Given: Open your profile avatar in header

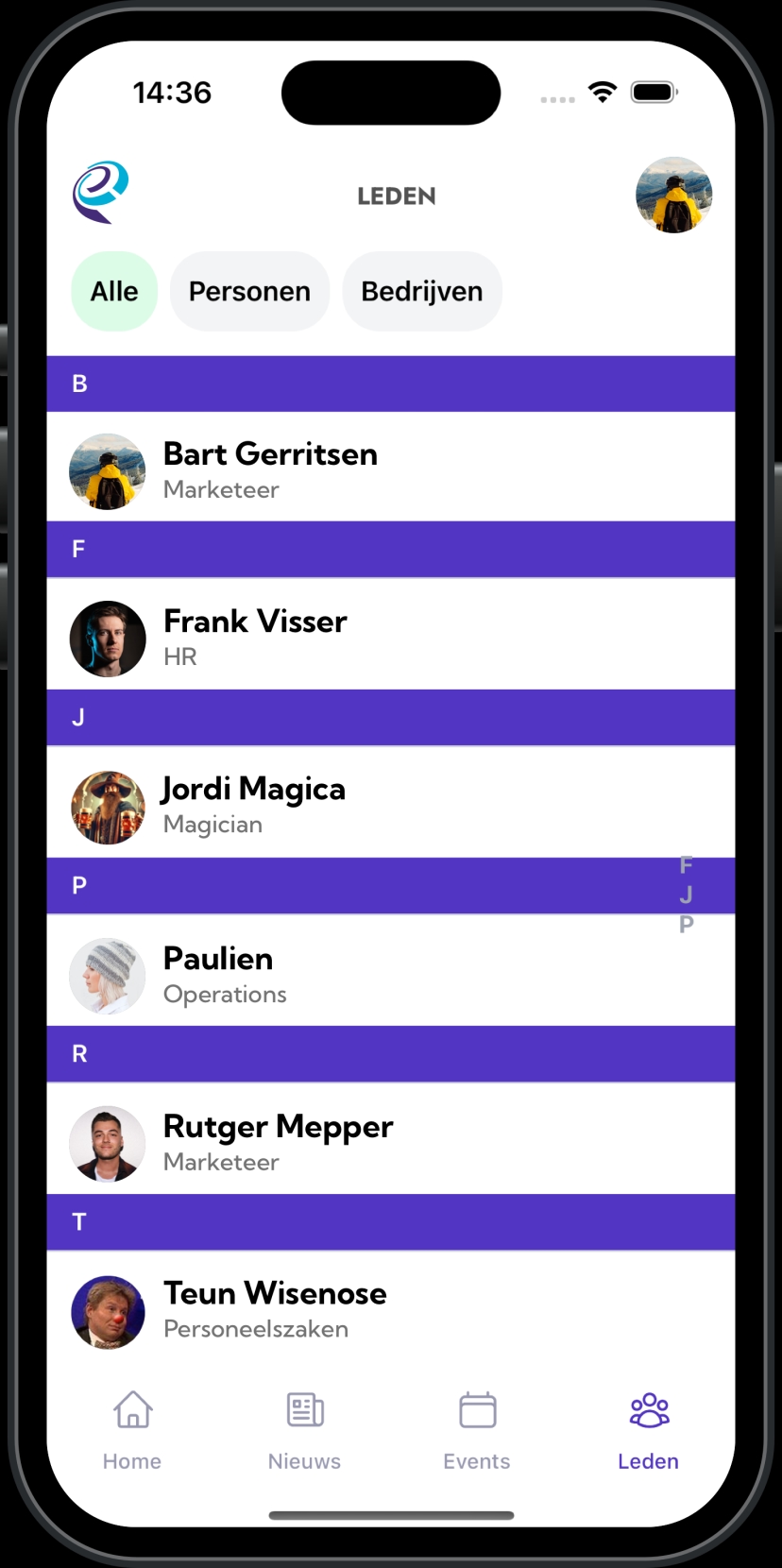Looking at the screenshot, I should (673, 196).
